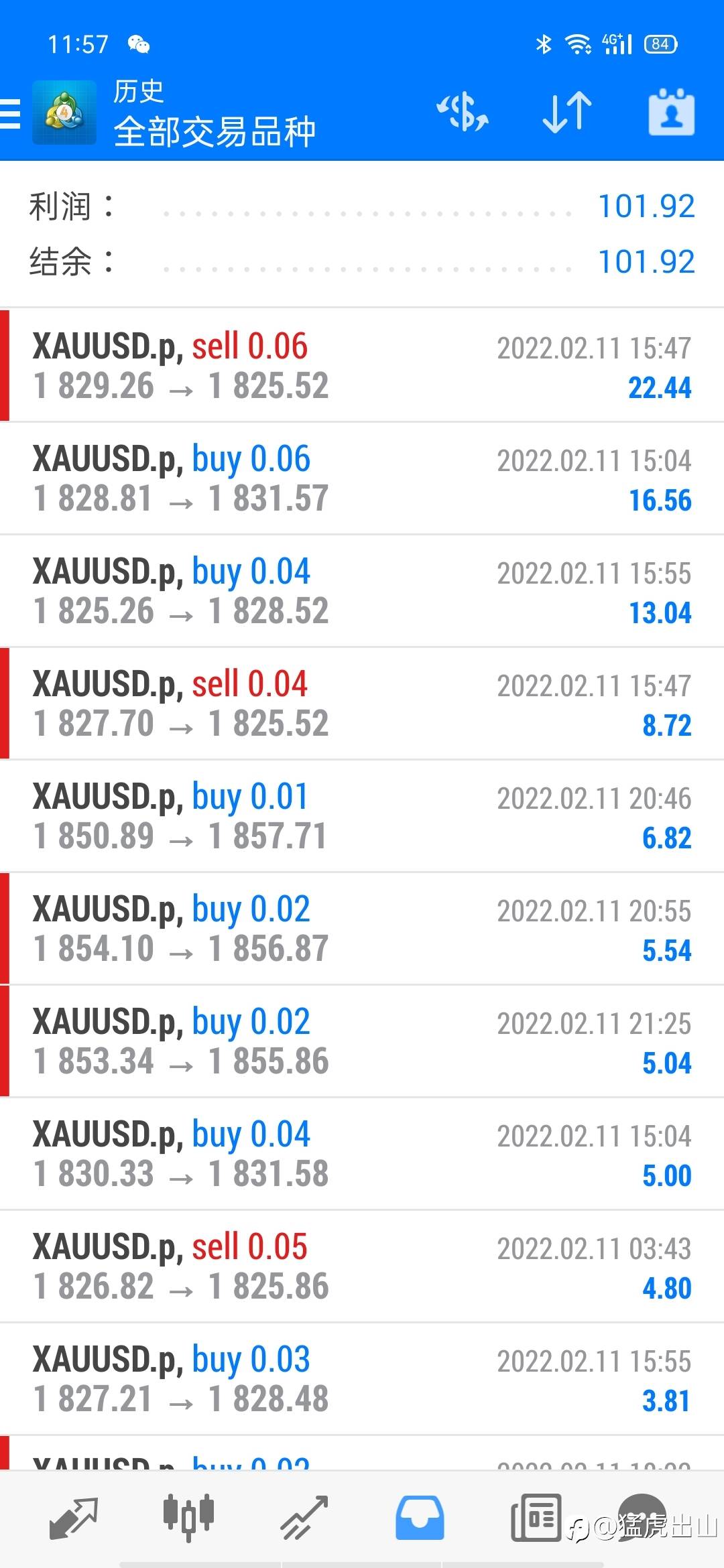View the buy 0.02 trade with 5.54 profit
724x1568 pixels.
[x=362, y=929]
